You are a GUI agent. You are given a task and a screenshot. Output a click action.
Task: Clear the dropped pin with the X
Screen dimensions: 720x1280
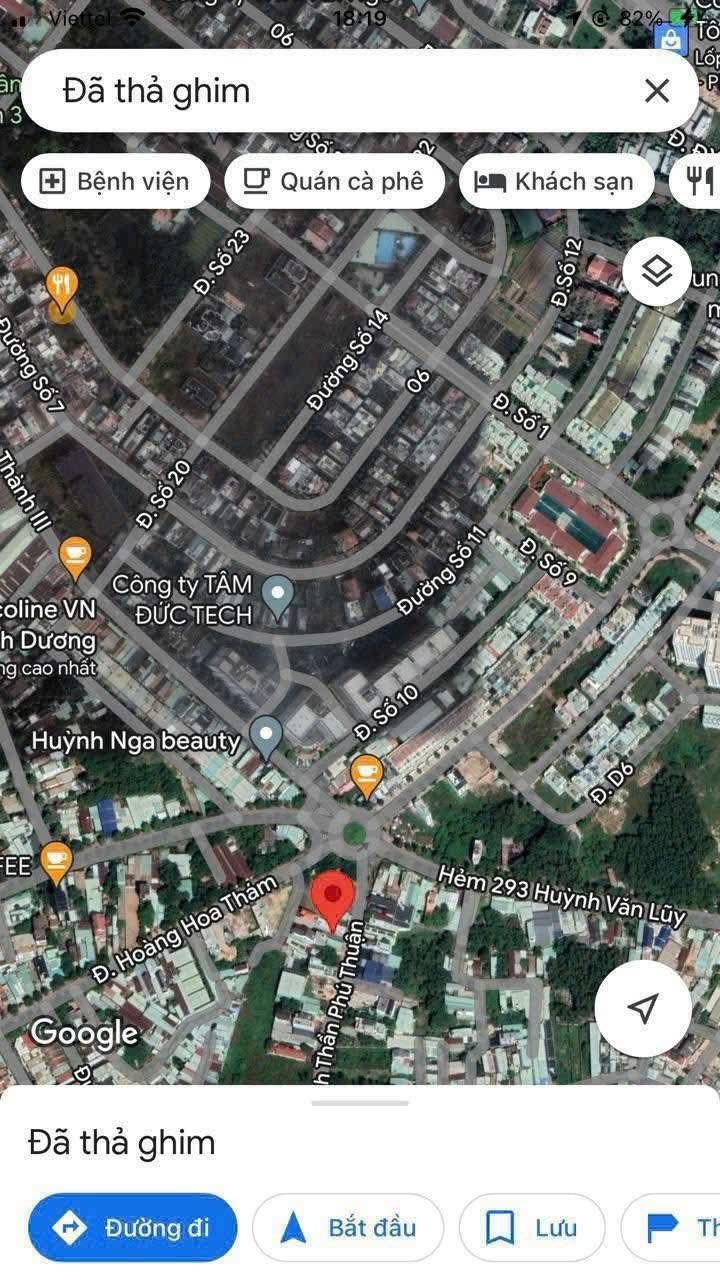656,91
